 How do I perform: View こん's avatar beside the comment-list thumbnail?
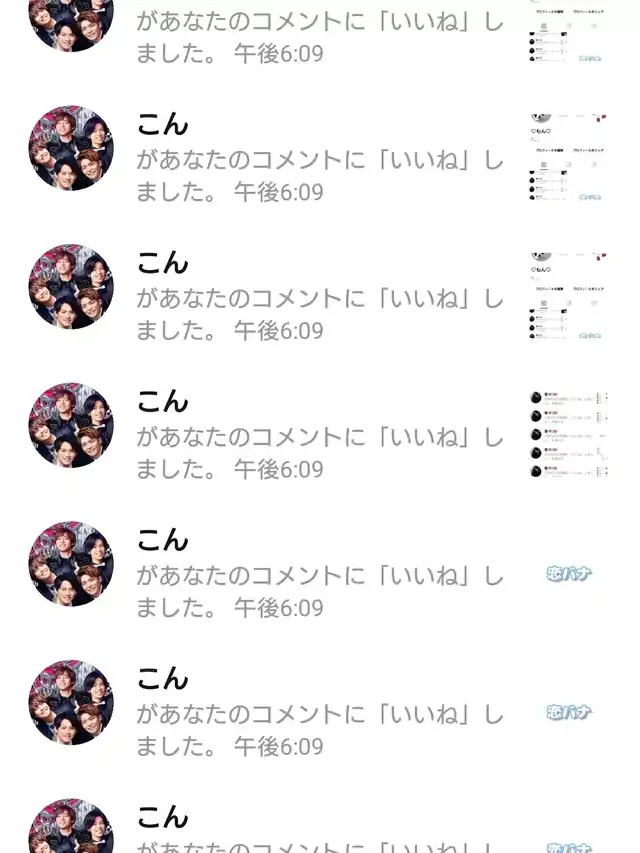coord(71,425)
